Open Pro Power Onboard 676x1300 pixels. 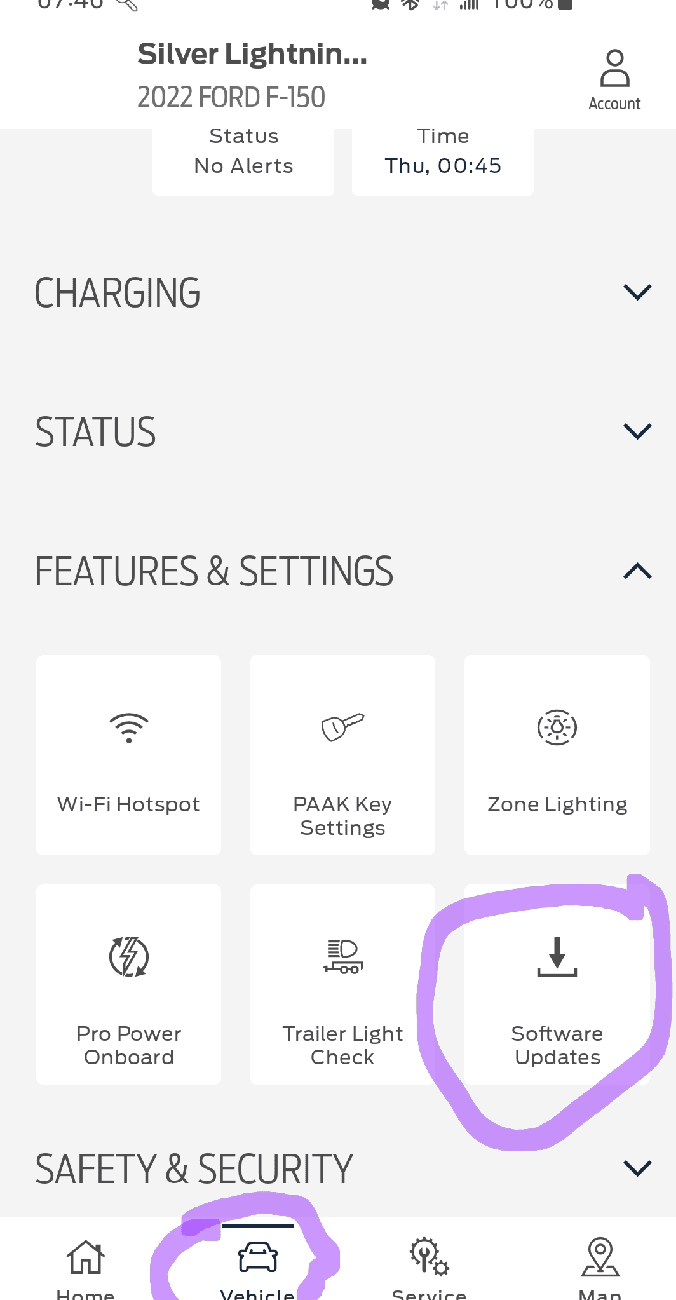[x=128, y=984]
